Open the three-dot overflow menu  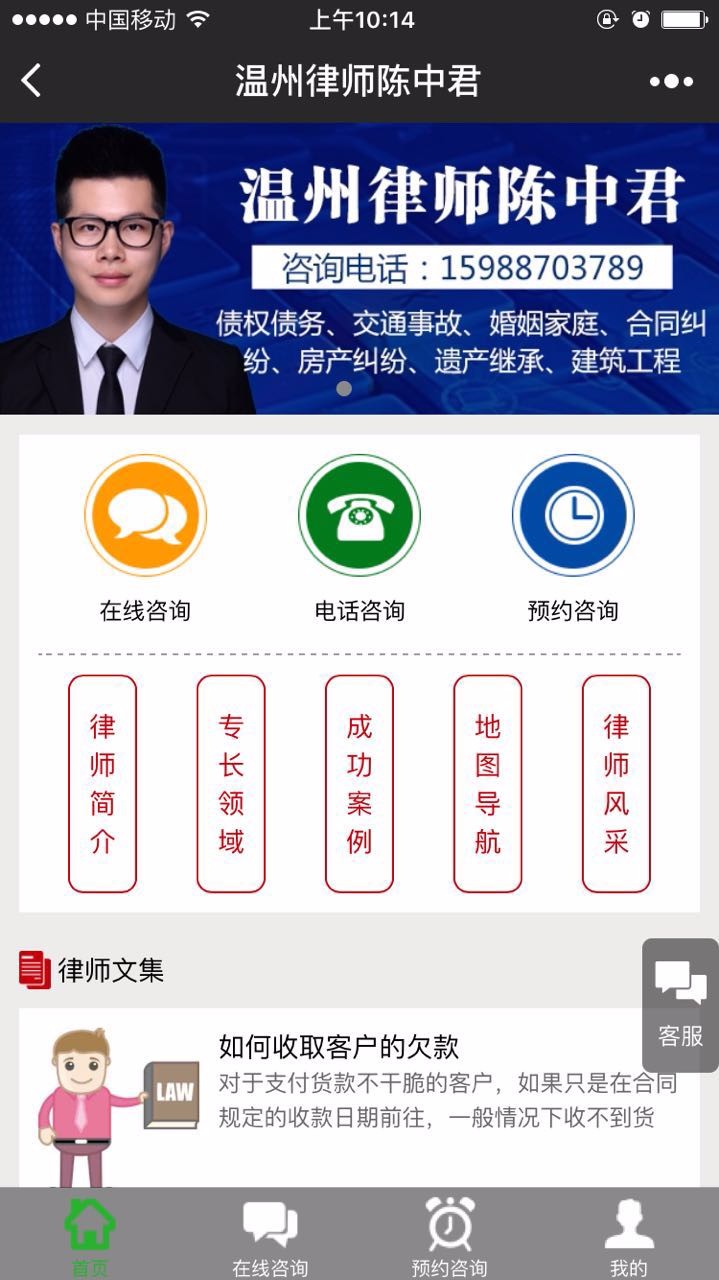671,82
